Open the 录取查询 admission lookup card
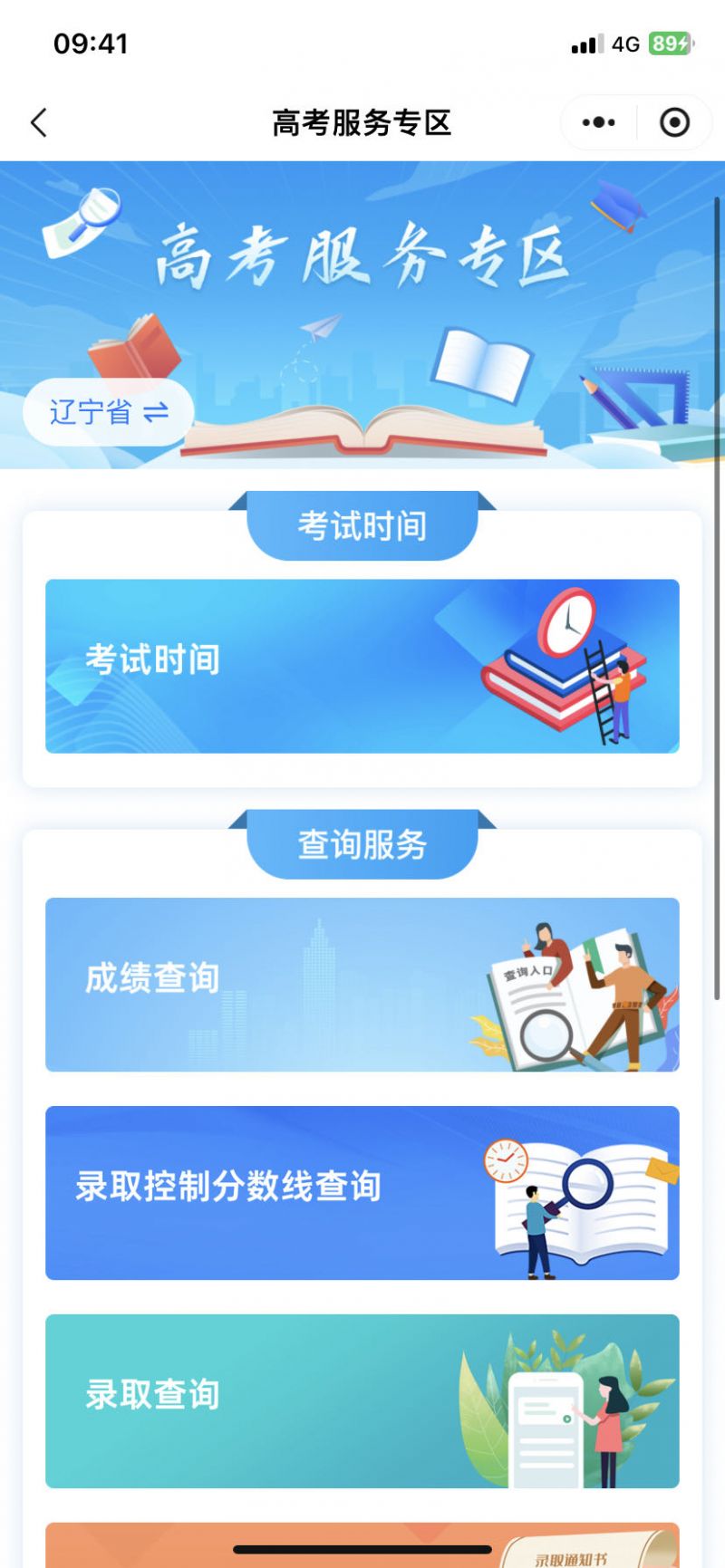Screen dimensions: 725x1568 pyautogui.click(x=362, y=1400)
